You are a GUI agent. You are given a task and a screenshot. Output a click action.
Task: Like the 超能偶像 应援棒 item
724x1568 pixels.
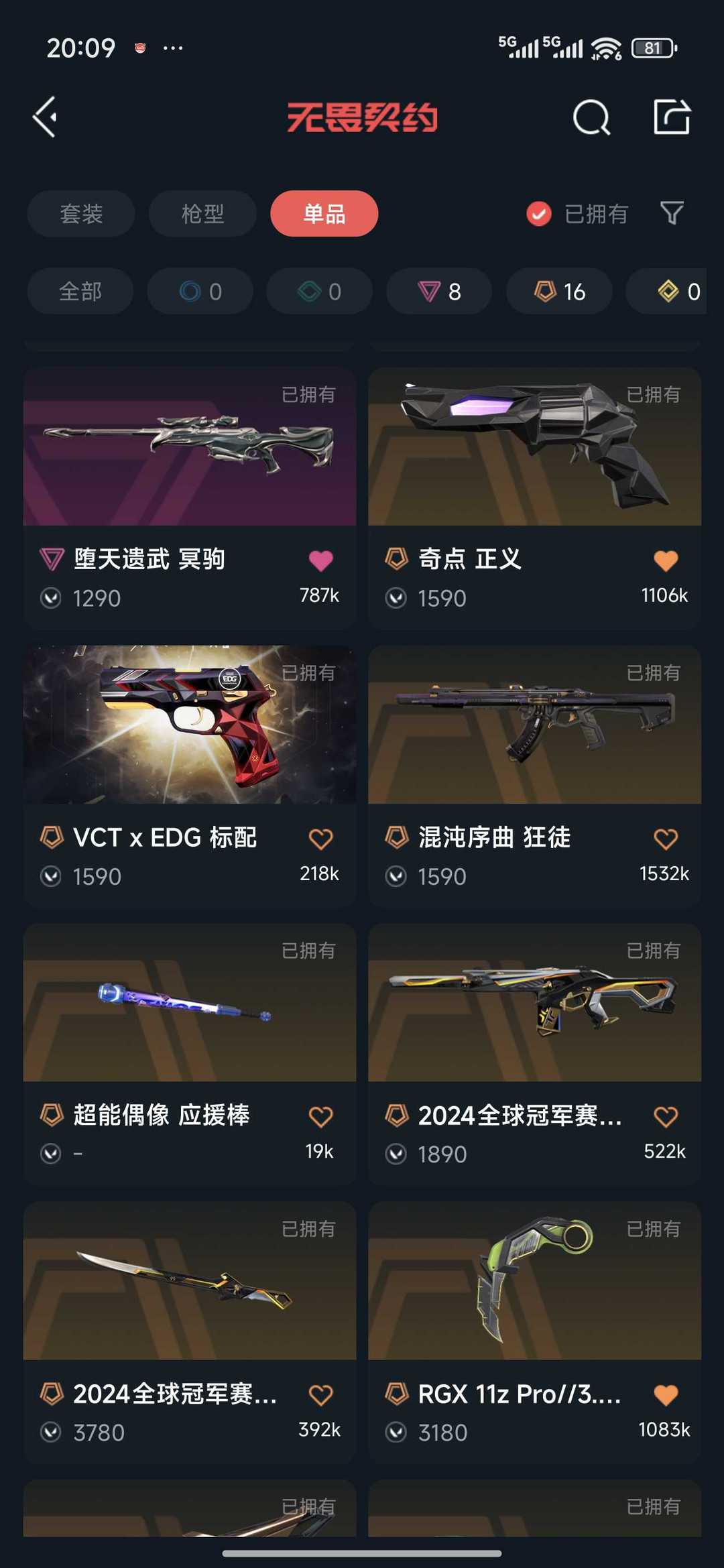tap(320, 1116)
